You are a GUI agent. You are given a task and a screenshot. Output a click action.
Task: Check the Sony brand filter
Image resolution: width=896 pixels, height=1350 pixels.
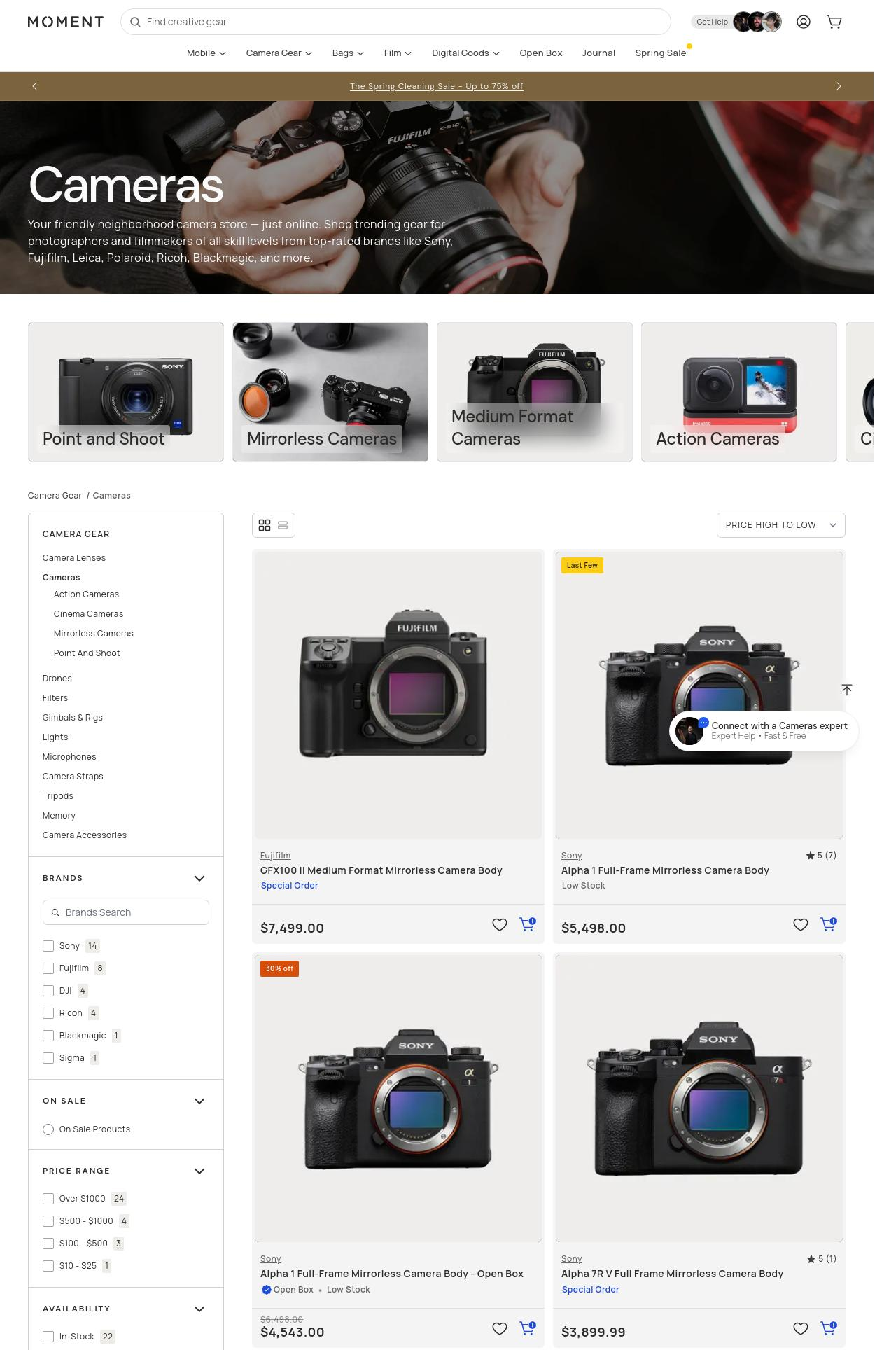(48, 946)
